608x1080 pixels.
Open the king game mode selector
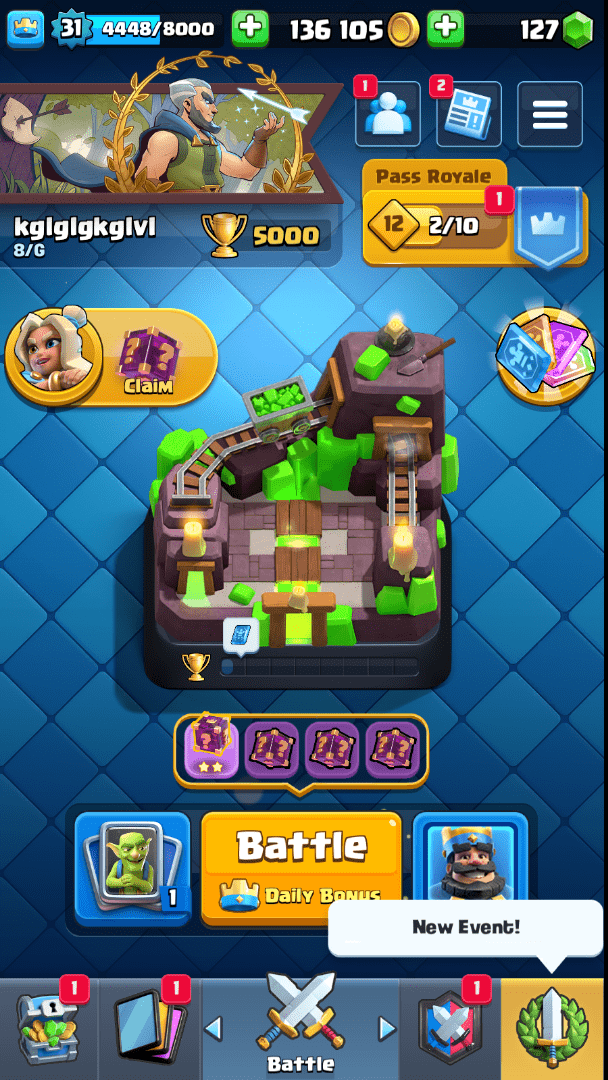tap(469, 860)
